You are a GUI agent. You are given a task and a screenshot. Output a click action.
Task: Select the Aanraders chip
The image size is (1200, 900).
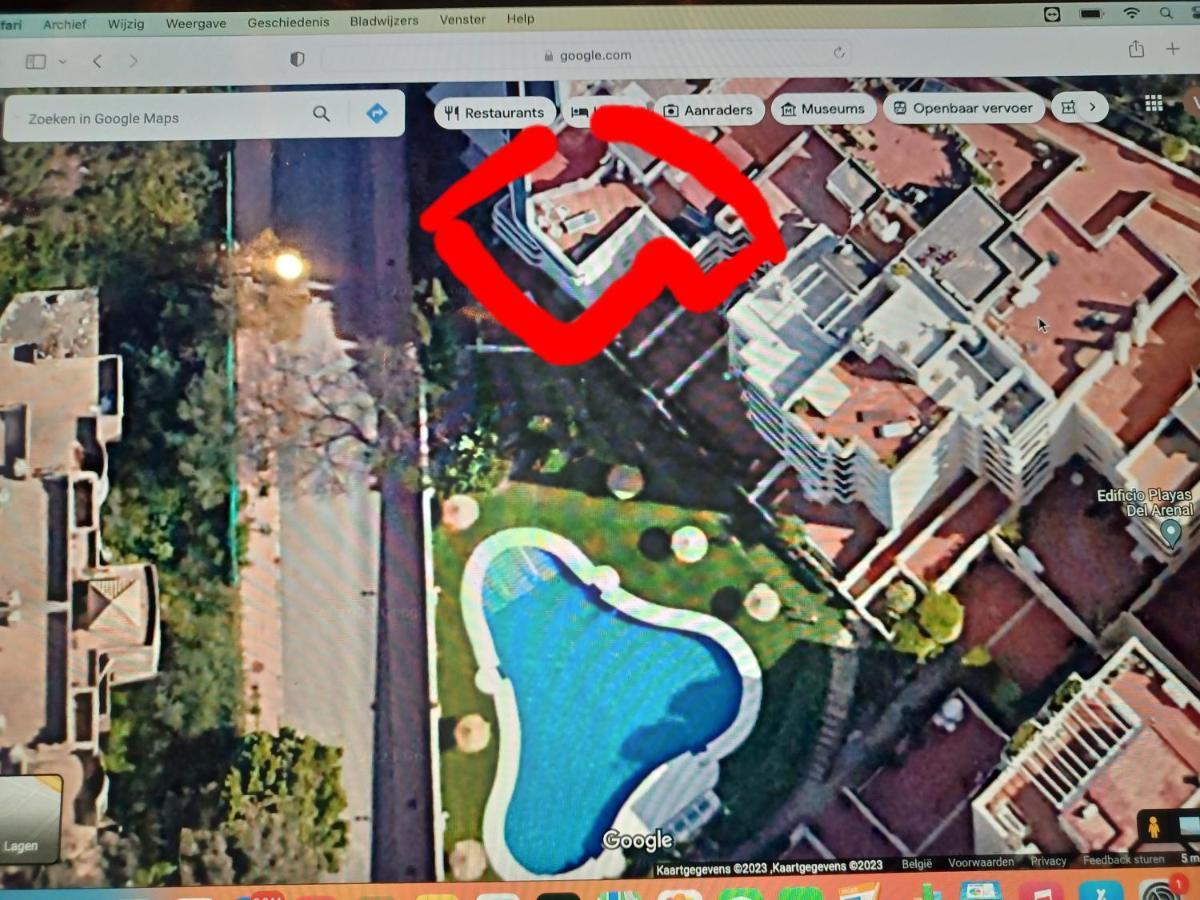click(x=708, y=109)
